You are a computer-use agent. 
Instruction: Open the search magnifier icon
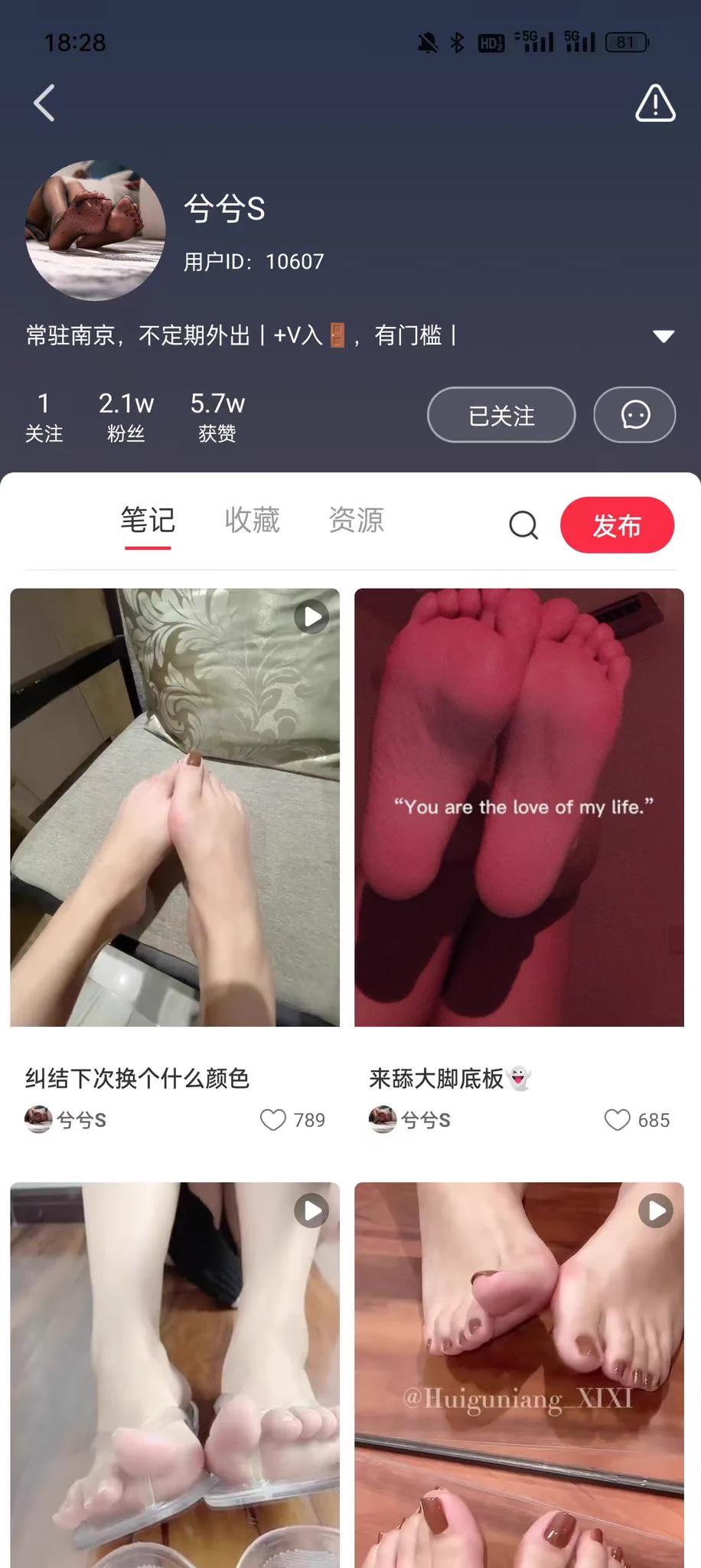pyautogui.click(x=523, y=525)
